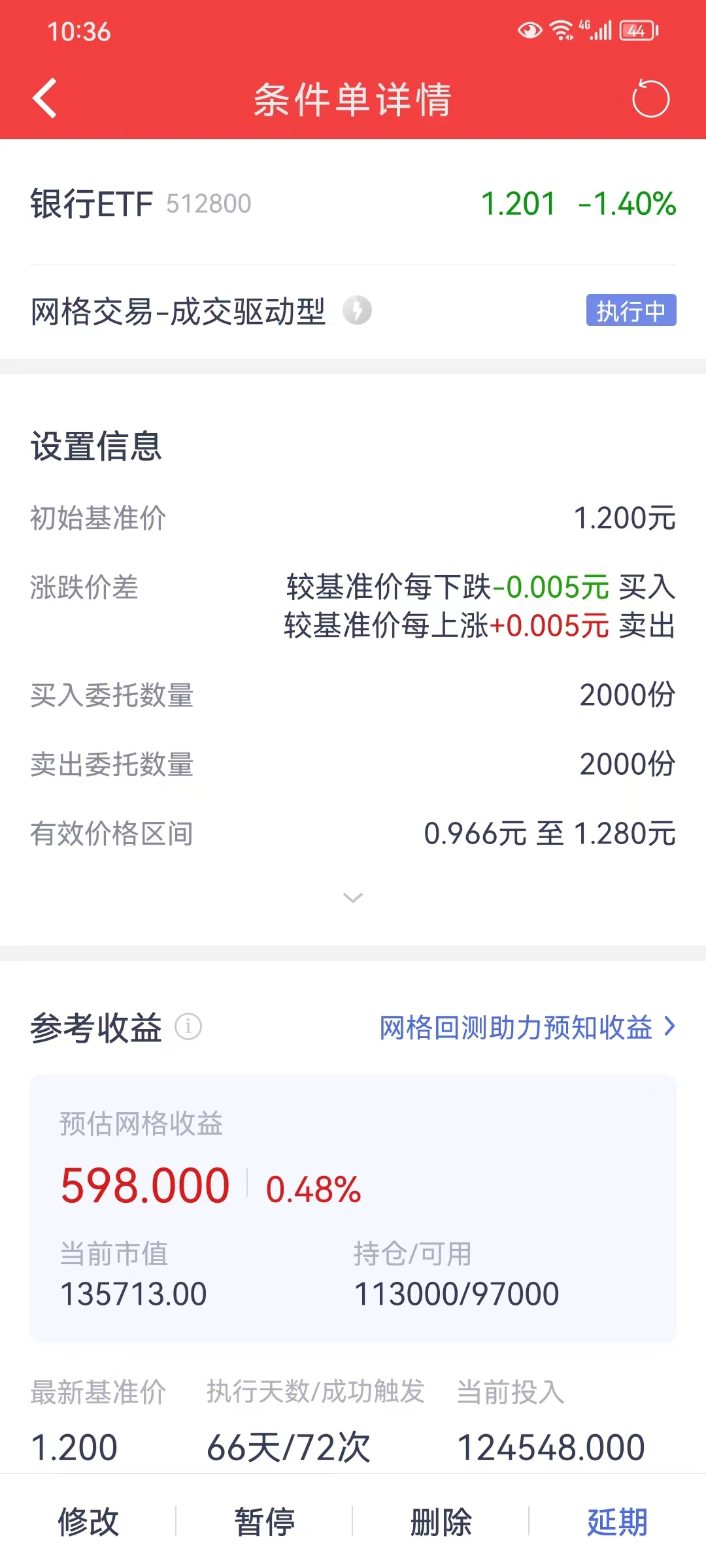Expand more settings via the down chevron
Screen dimensions: 706x1568
pos(353,898)
